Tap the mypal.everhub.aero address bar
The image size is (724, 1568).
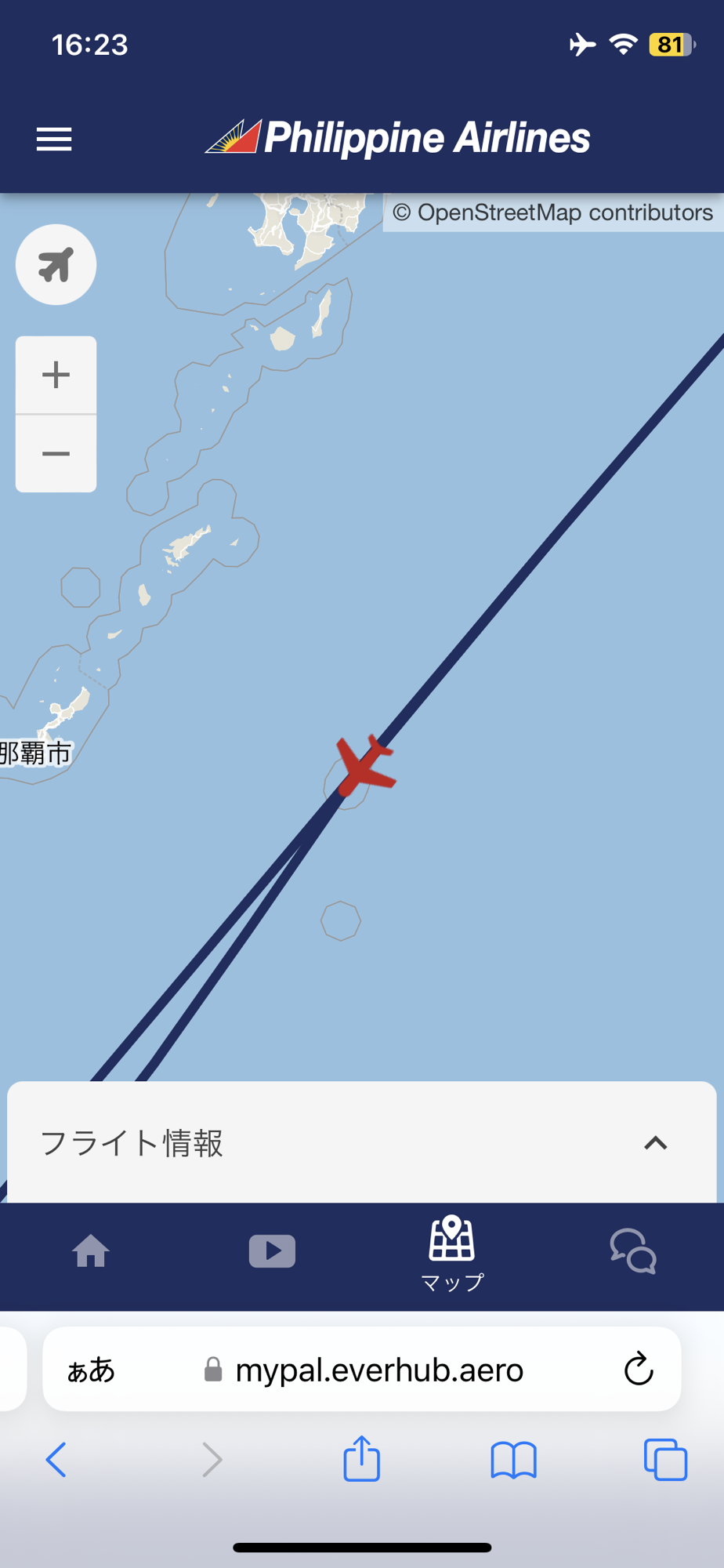[362, 1370]
